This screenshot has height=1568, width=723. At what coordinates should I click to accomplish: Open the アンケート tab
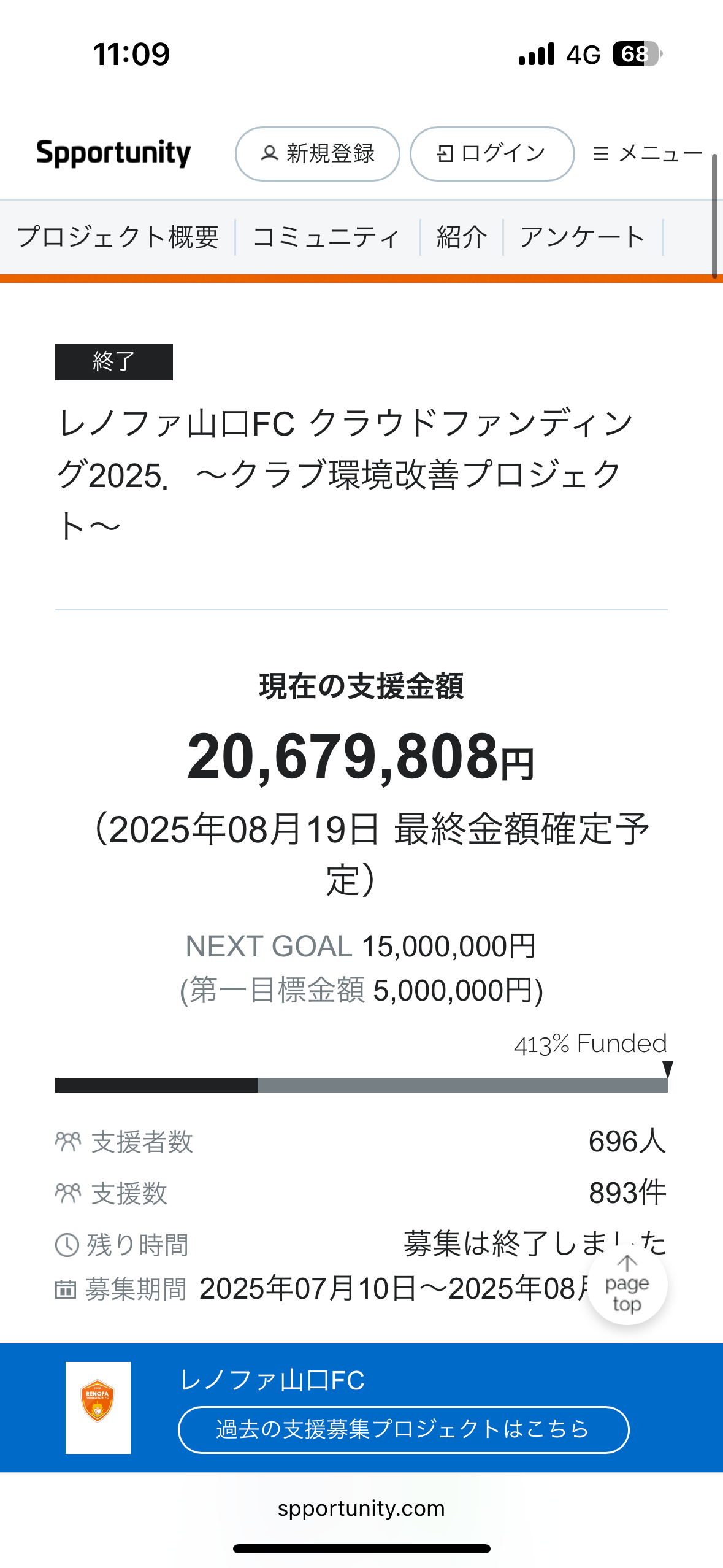(x=583, y=237)
